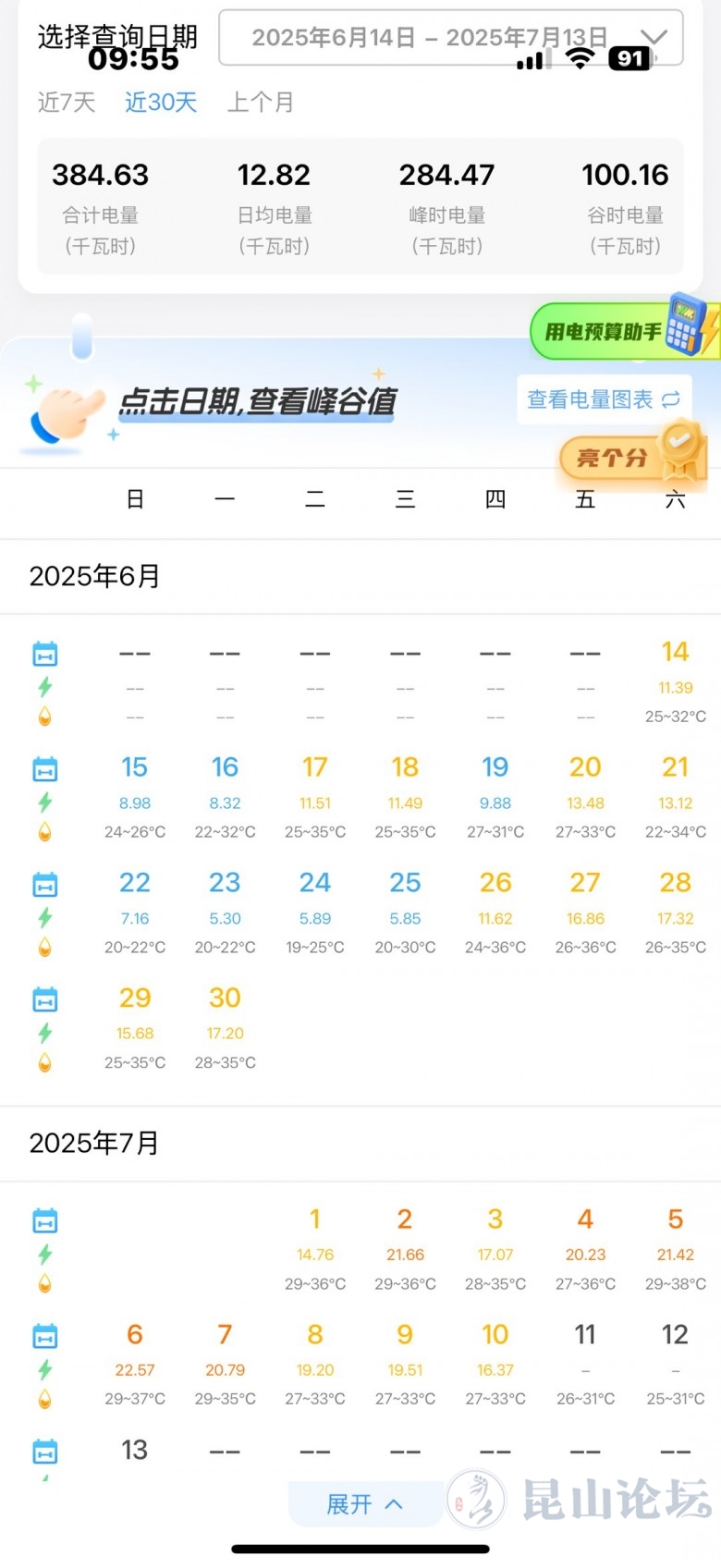Switch to 上个月 tab
Viewport: 721px width, 1568px height.
click(x=261, y=102)
